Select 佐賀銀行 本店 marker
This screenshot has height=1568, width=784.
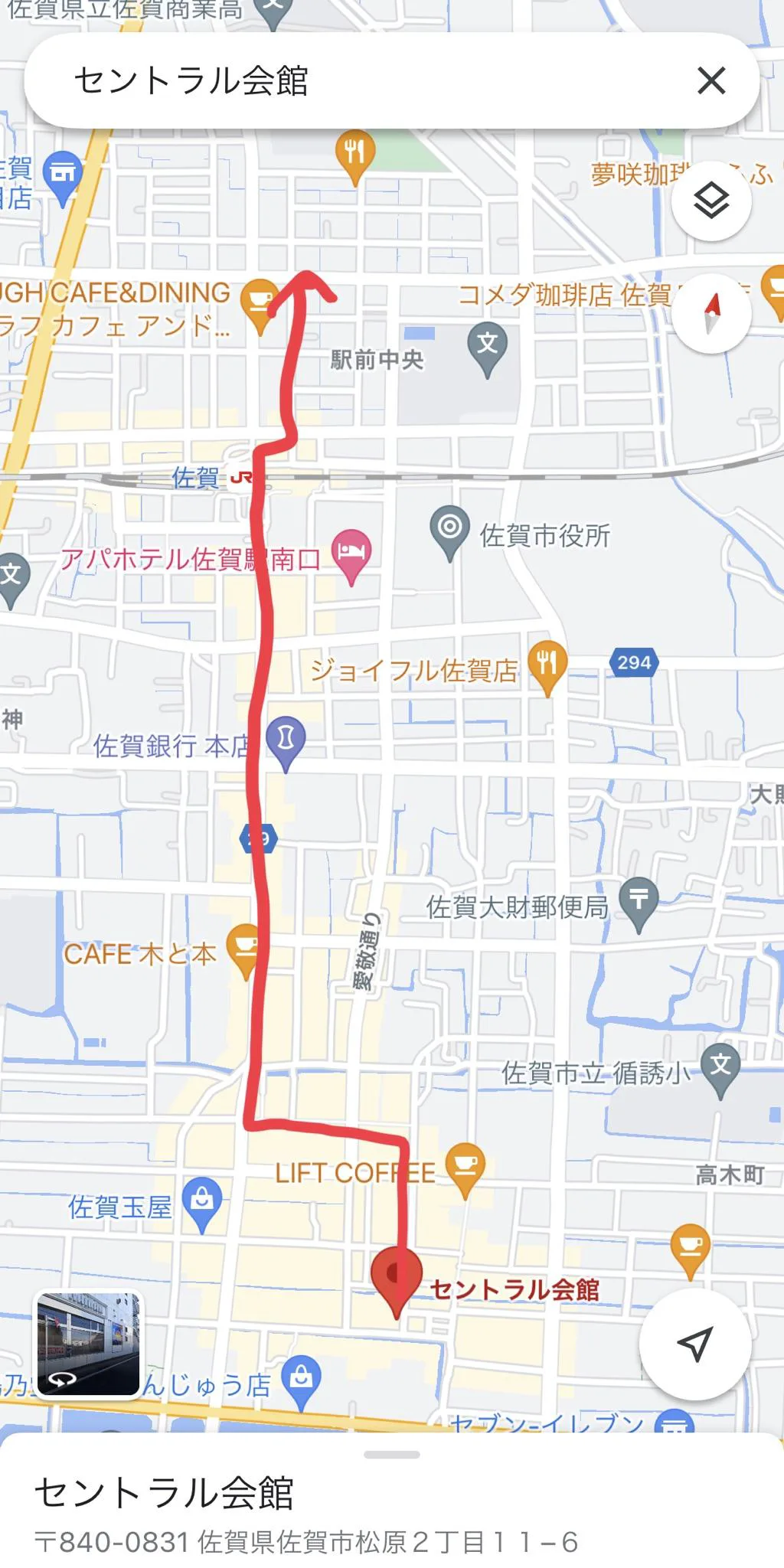click(x=286, y=740)
